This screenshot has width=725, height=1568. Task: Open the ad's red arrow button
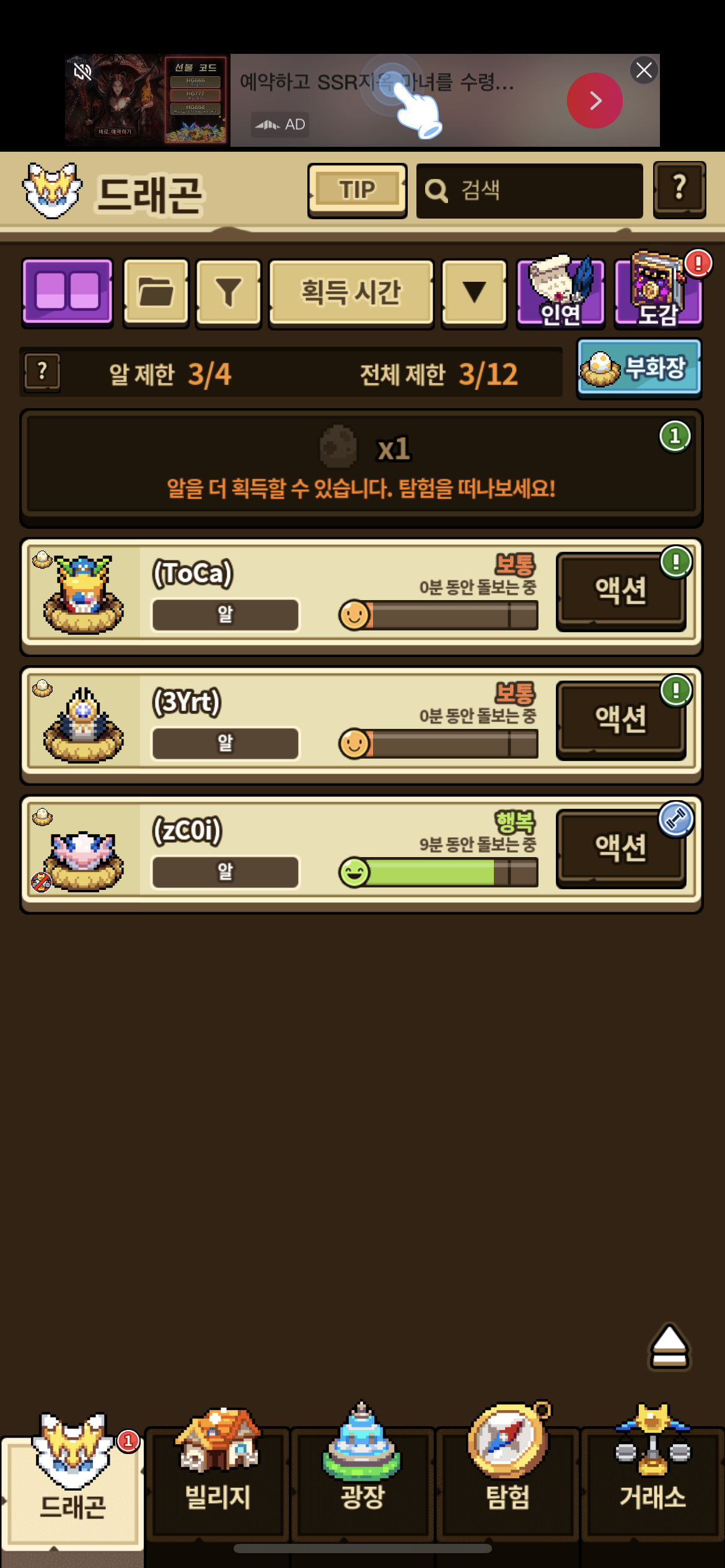[594, 100]
